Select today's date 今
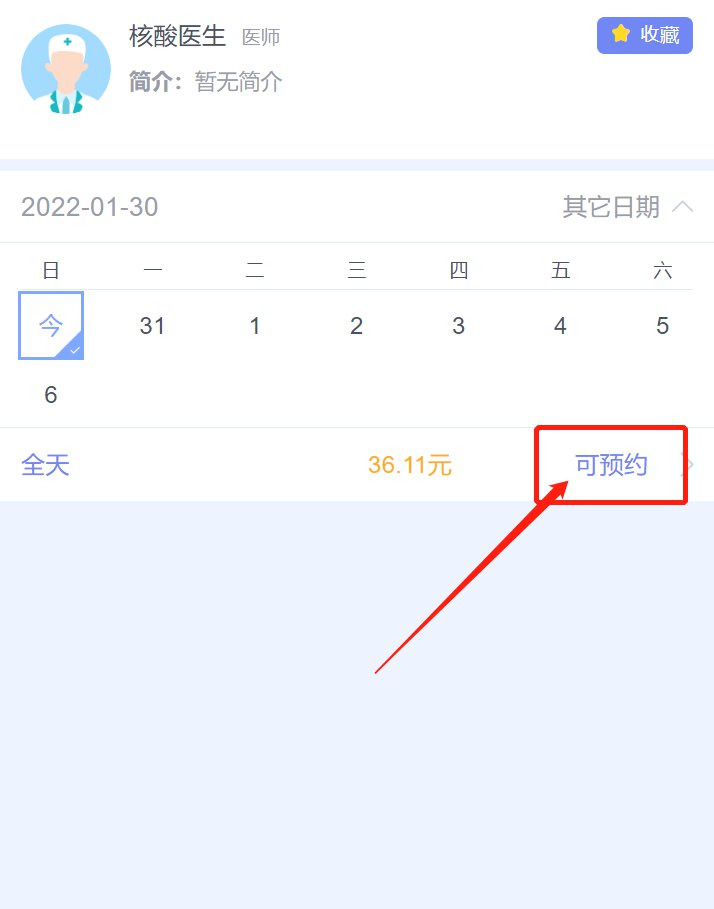Screen dimensions: 714x909 [x=51, y=326]
